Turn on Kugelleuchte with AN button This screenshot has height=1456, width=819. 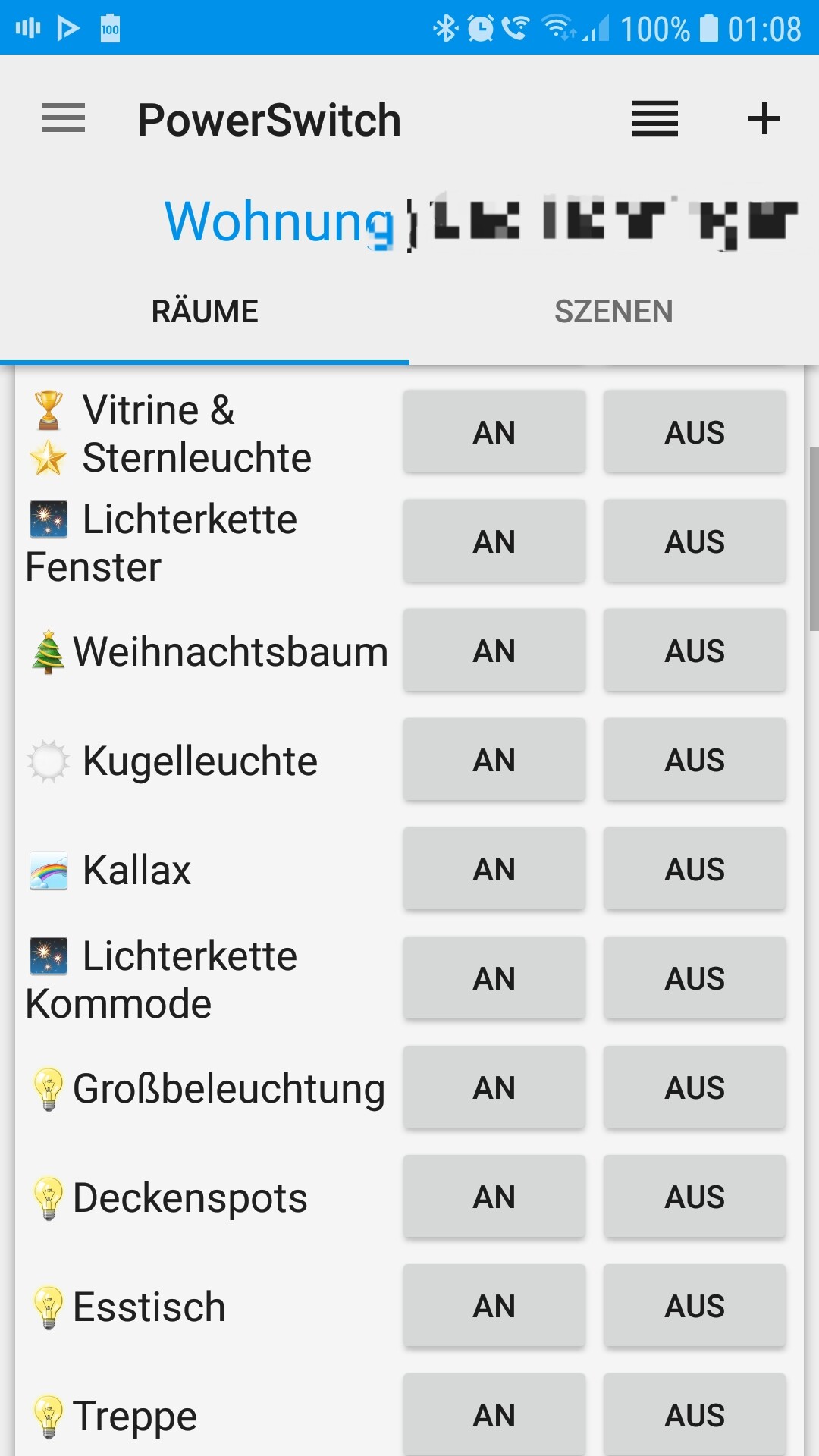click(494, 760)
